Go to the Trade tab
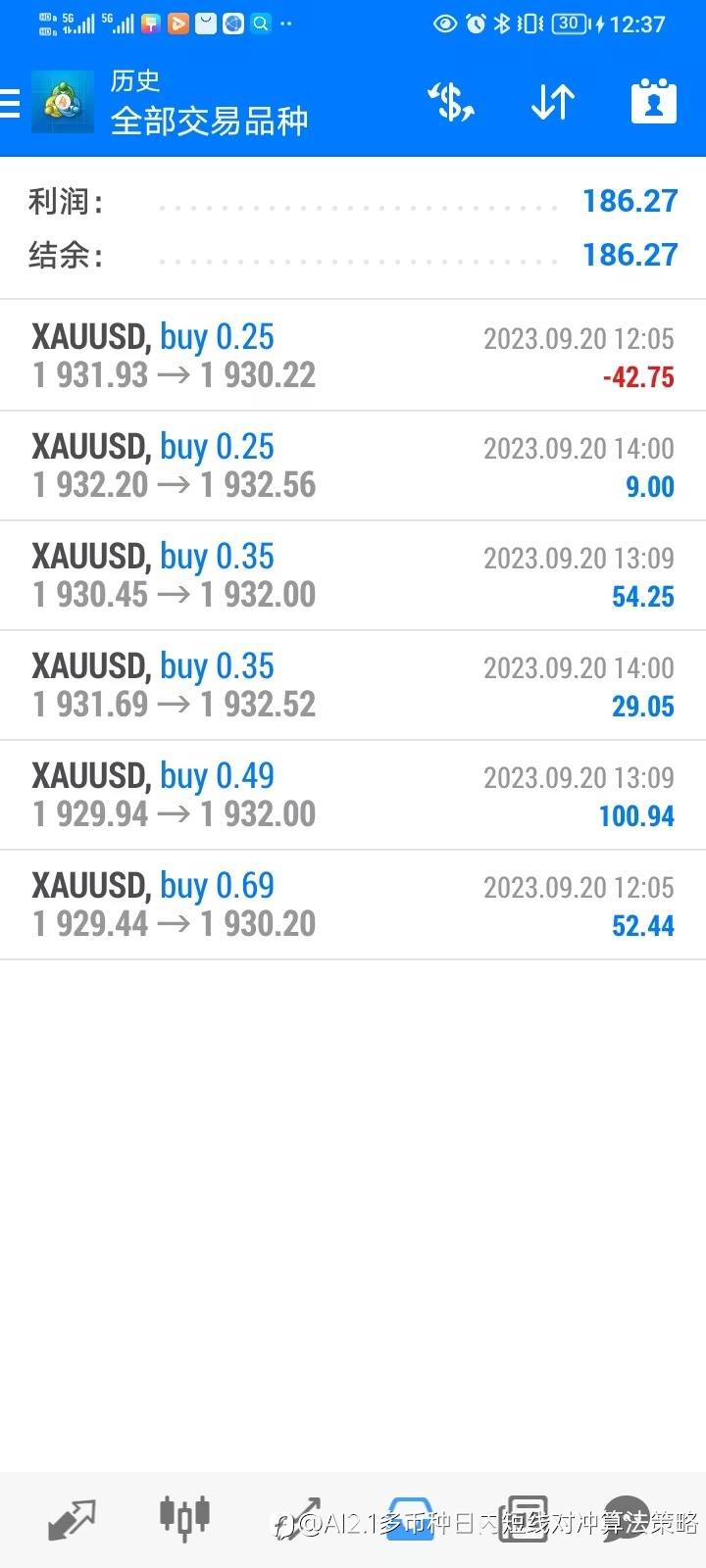The image size is (706, 1568). tap(297, 1519)
